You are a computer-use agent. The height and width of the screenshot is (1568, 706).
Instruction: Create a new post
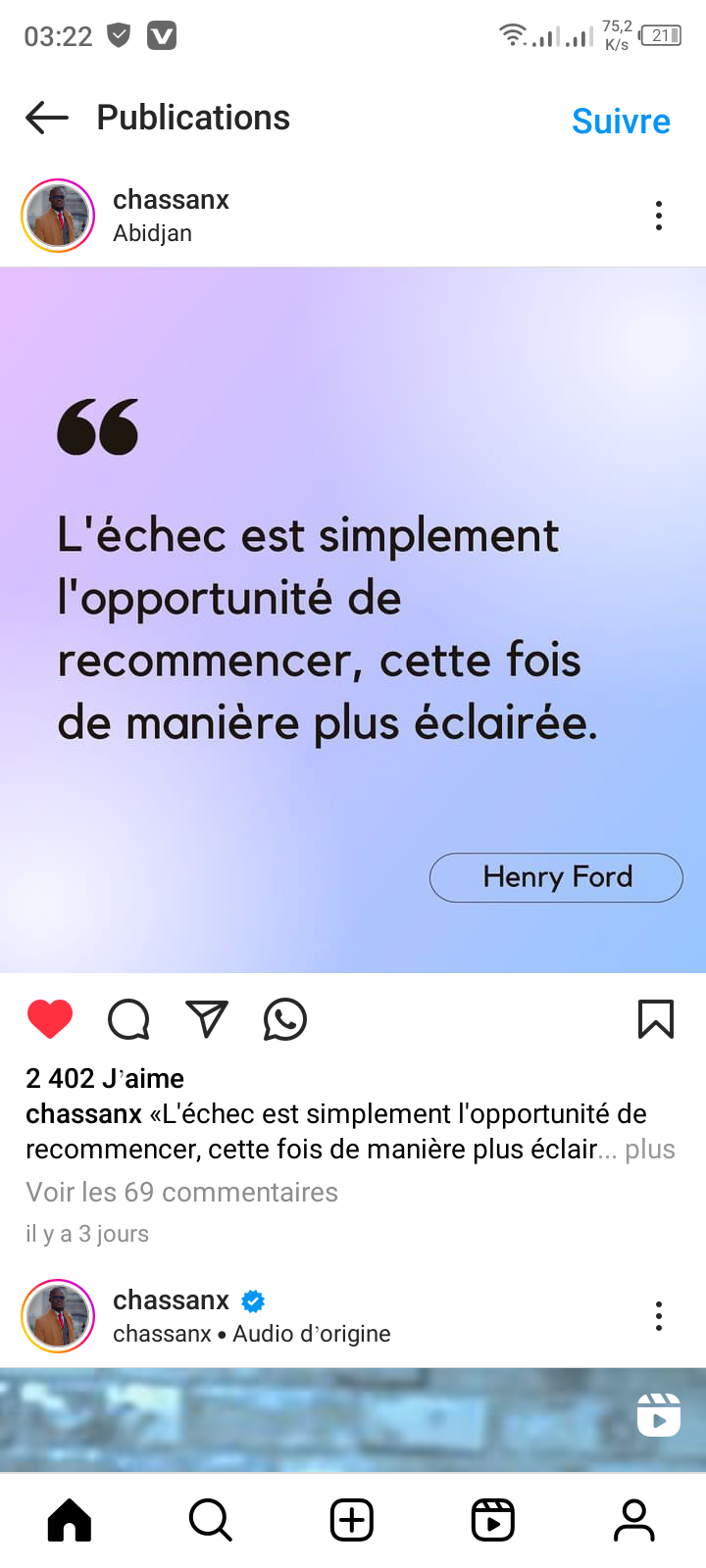352,1521
